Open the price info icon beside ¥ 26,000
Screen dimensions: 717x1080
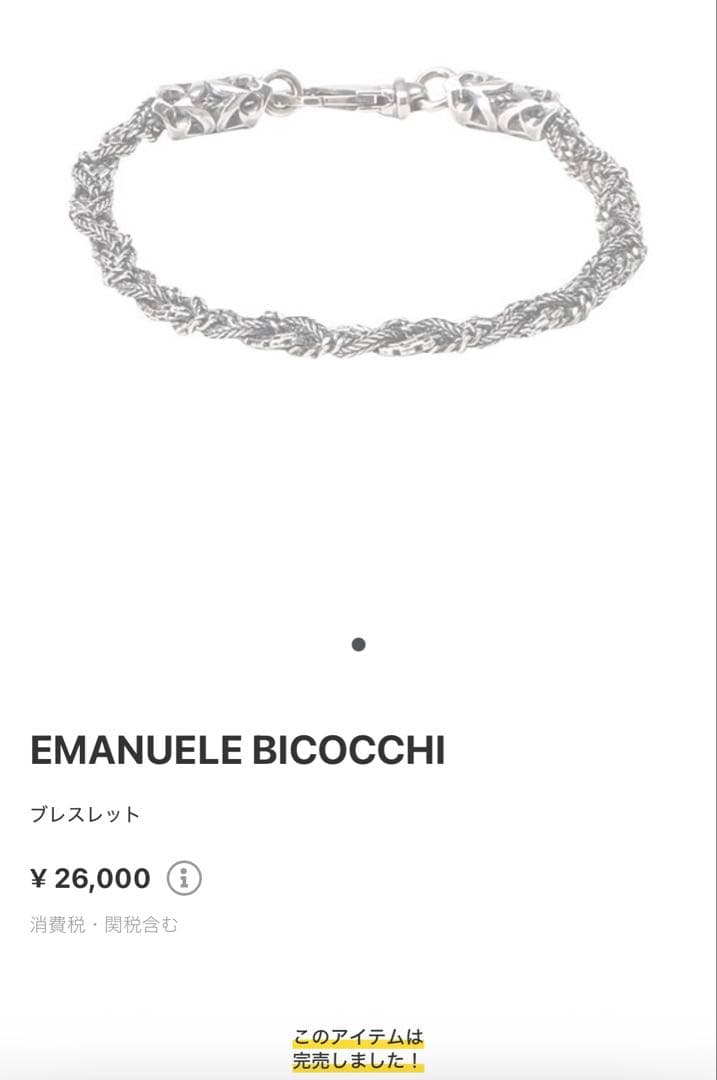click(x=184, y=879)
